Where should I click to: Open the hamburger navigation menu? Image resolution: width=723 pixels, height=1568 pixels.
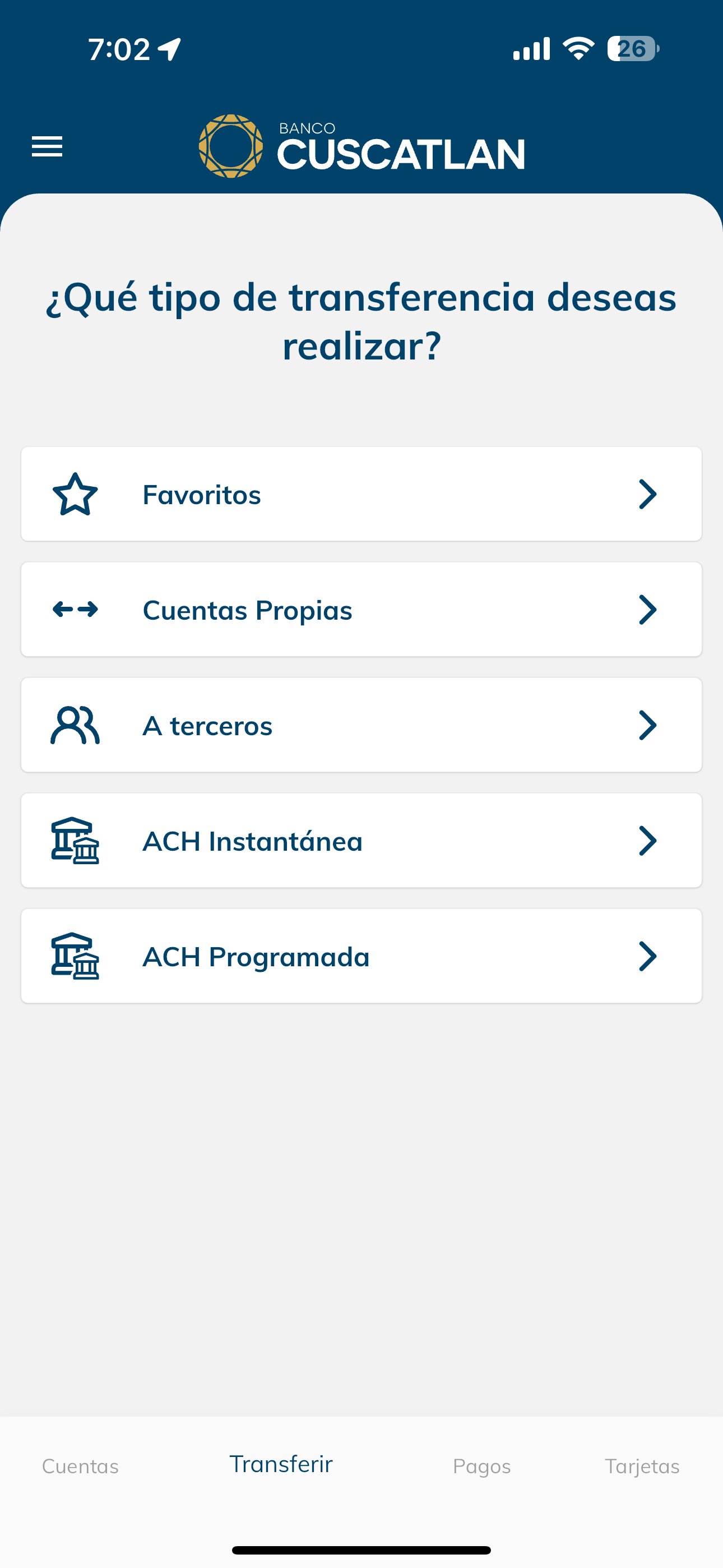(47, 146)
